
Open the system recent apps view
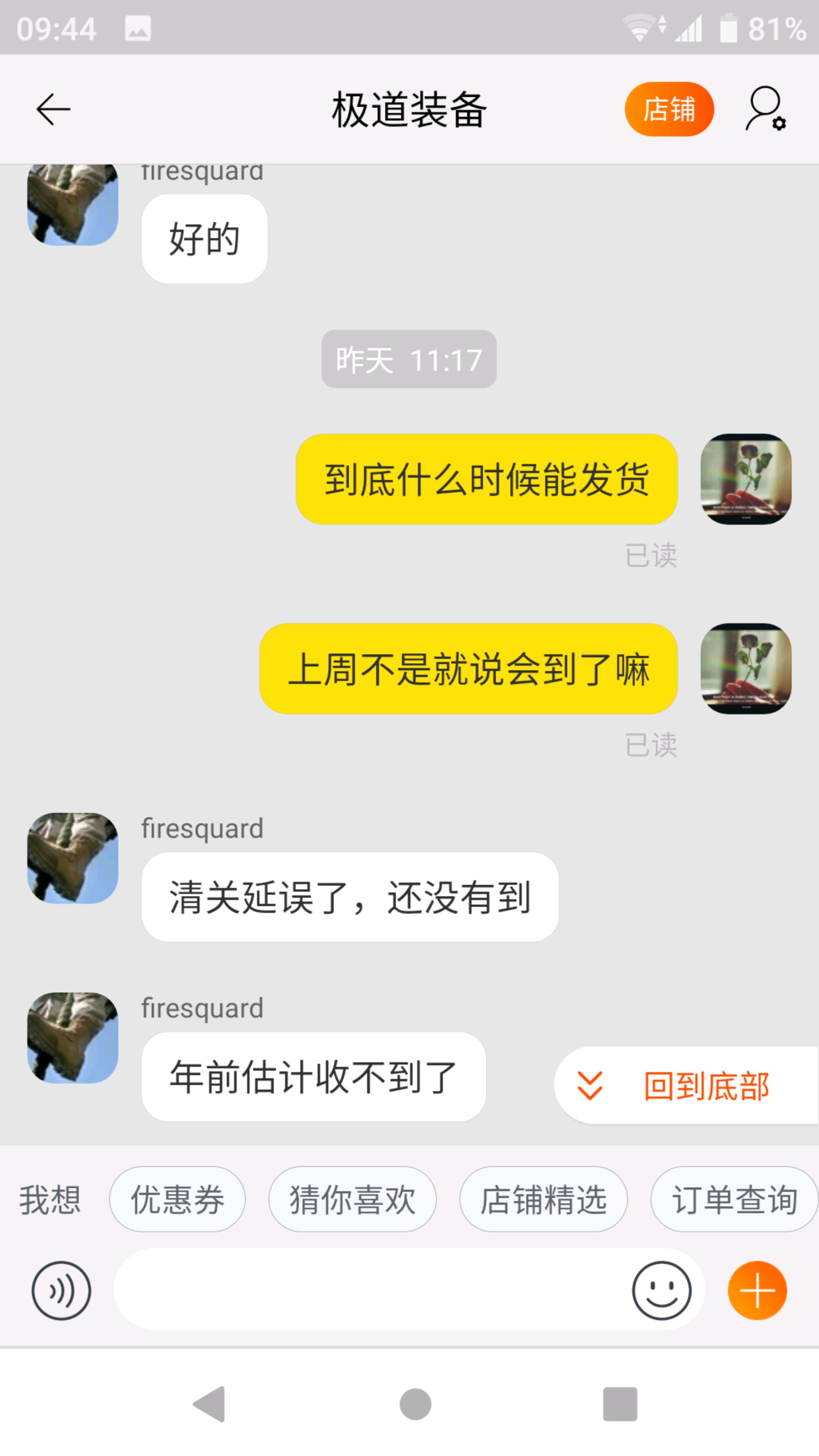point(620,1404)
